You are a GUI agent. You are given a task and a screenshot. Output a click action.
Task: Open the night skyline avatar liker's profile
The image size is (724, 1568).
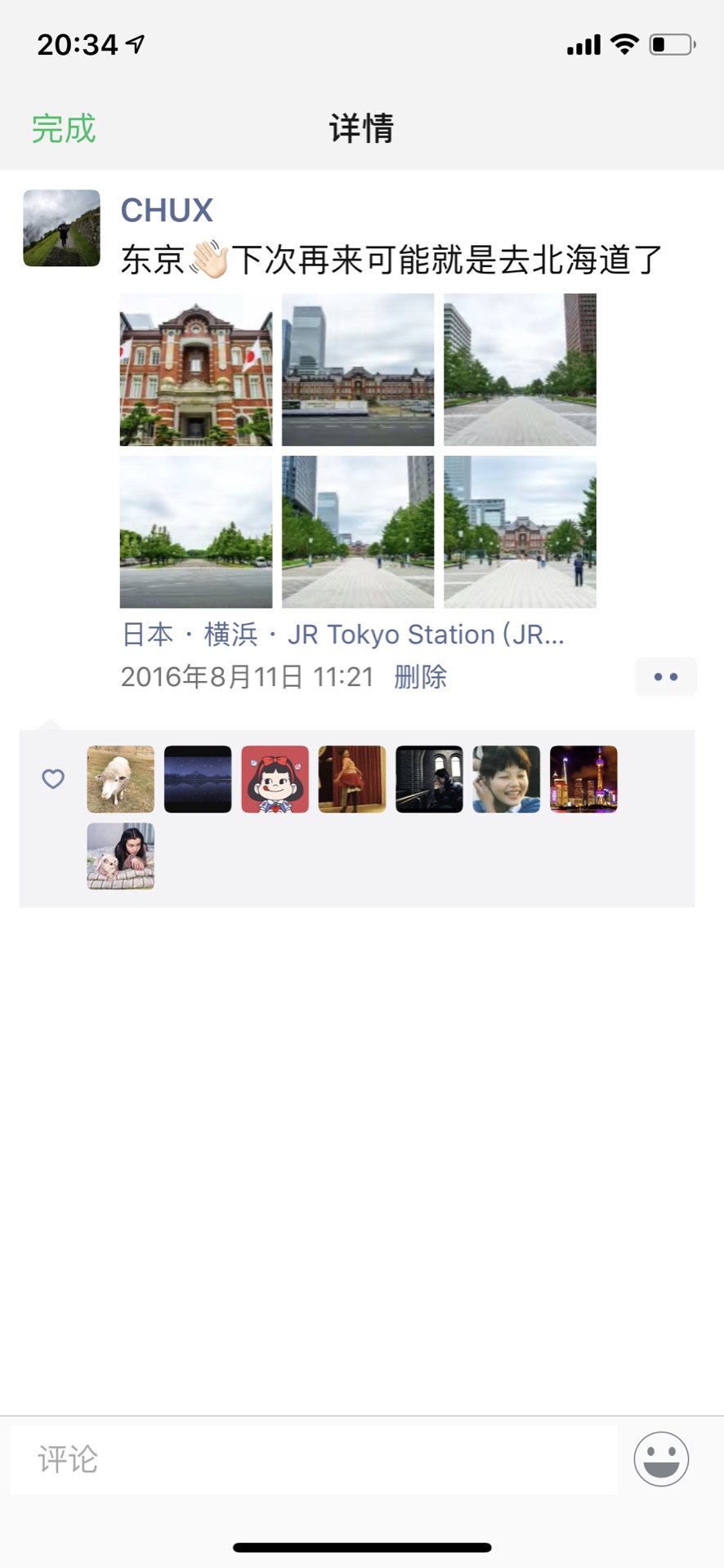tap(583, 779)
